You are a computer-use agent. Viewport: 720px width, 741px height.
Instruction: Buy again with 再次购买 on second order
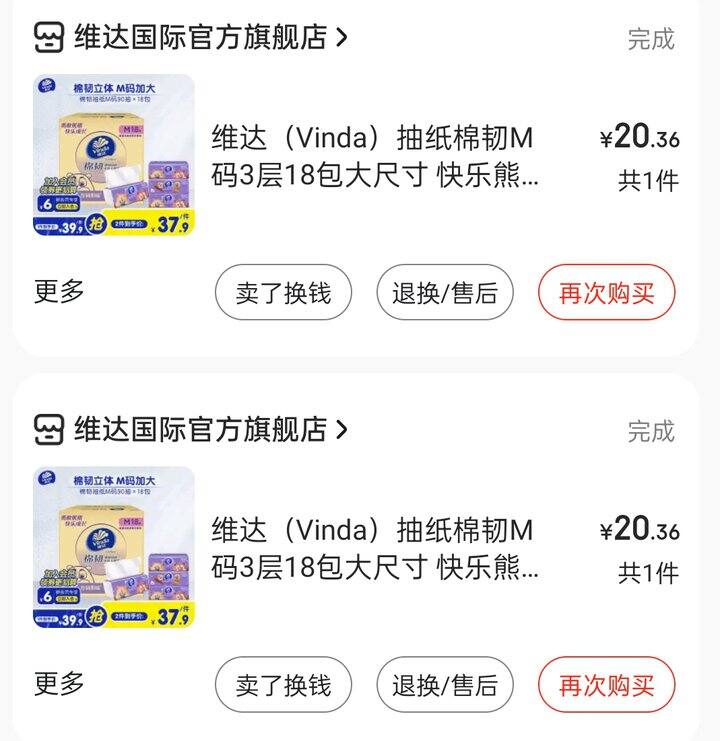coord(607,685)
